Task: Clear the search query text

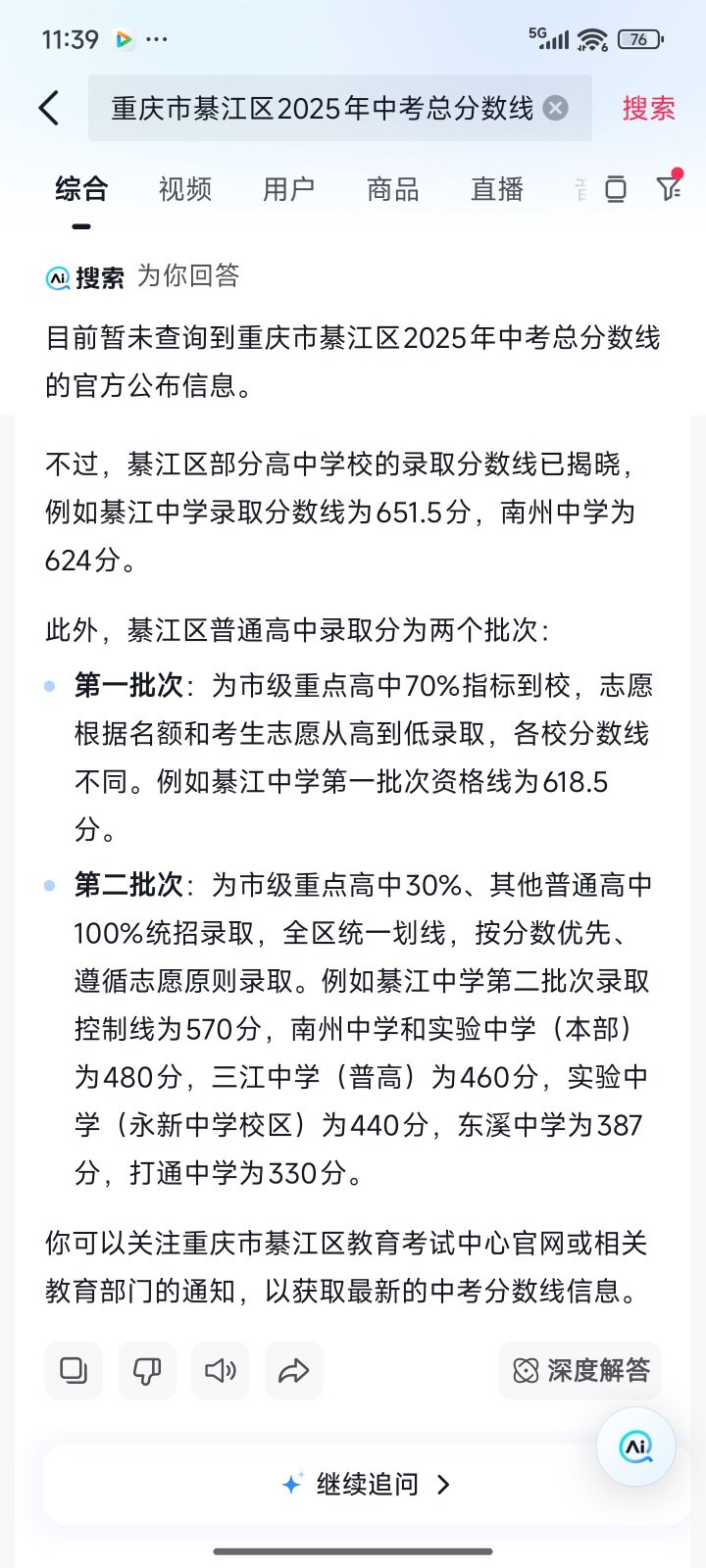Action: pyautogui.click(x=555, y=108)
